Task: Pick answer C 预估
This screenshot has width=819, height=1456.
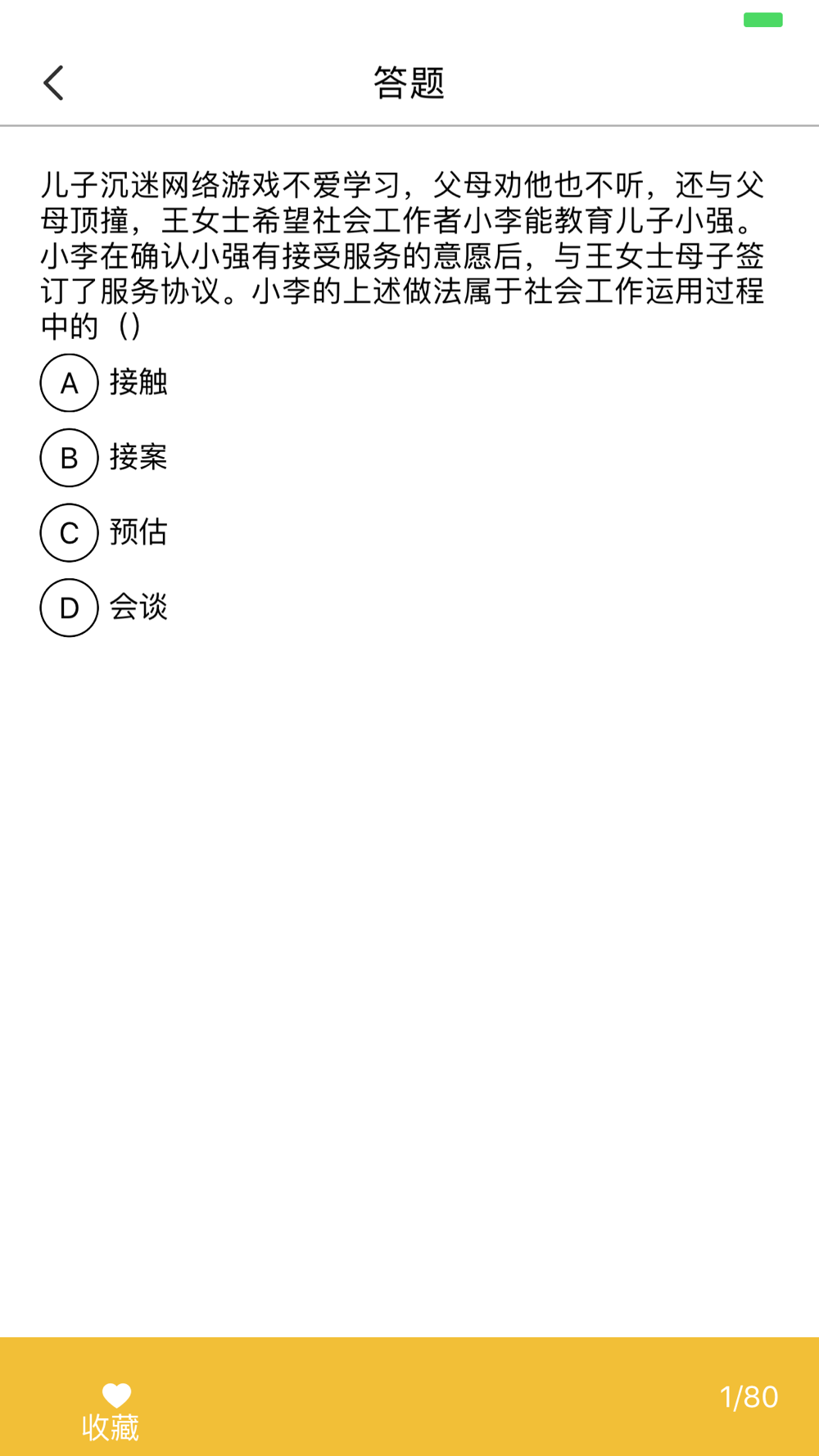Action: pyautogui.click(x=70, y=533)
